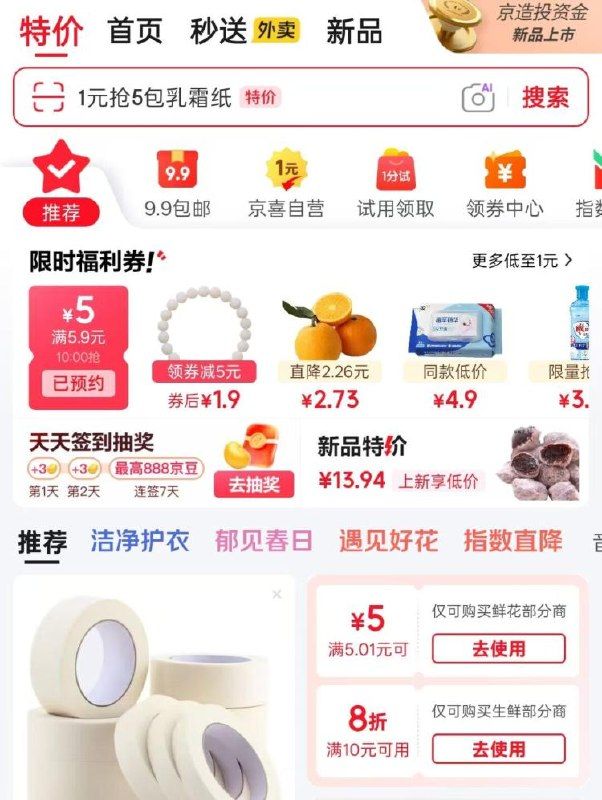Image resolution: width=602 pixels, height=800 pixels.
Task: Dismiss the masking tape product card
Action: [277, 594]
